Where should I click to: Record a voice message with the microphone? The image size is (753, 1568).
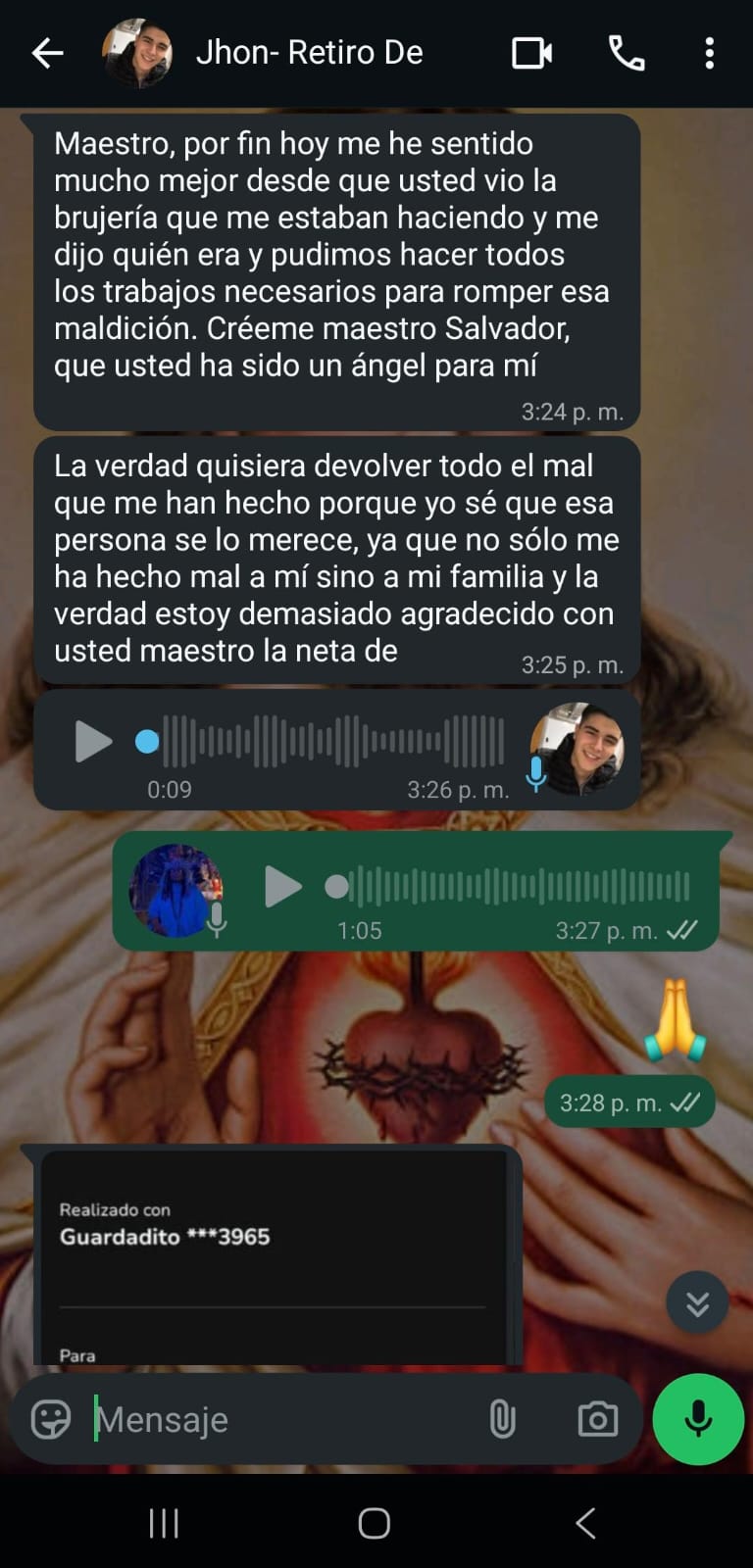(698, 1419)
